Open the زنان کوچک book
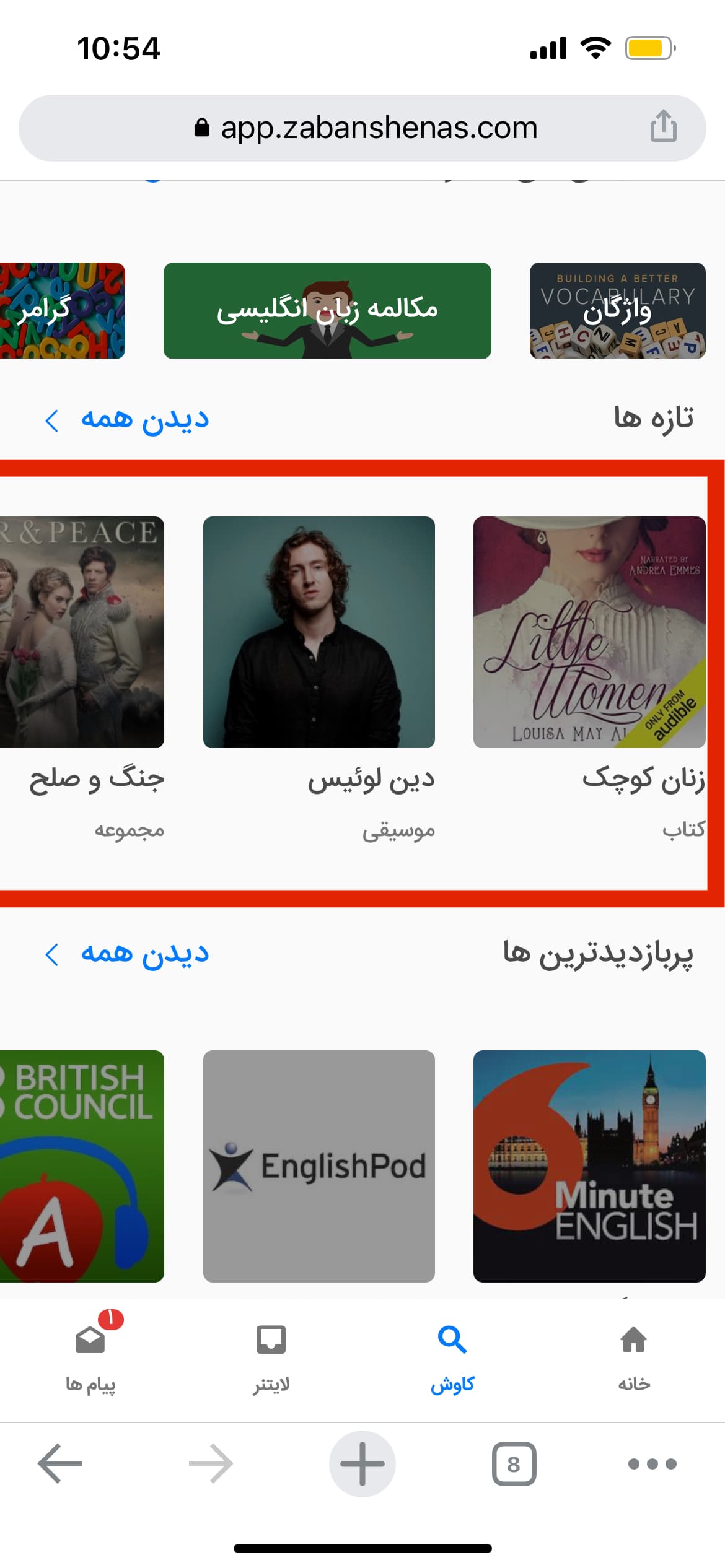725x1568 pixels. [589, 632]
